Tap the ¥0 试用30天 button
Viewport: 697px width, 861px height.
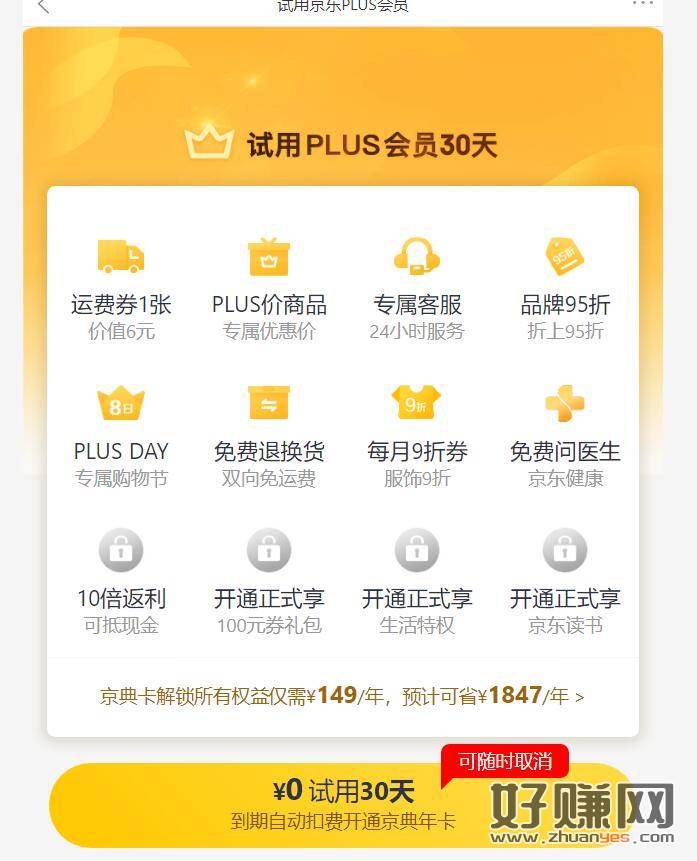pos(343,805)
